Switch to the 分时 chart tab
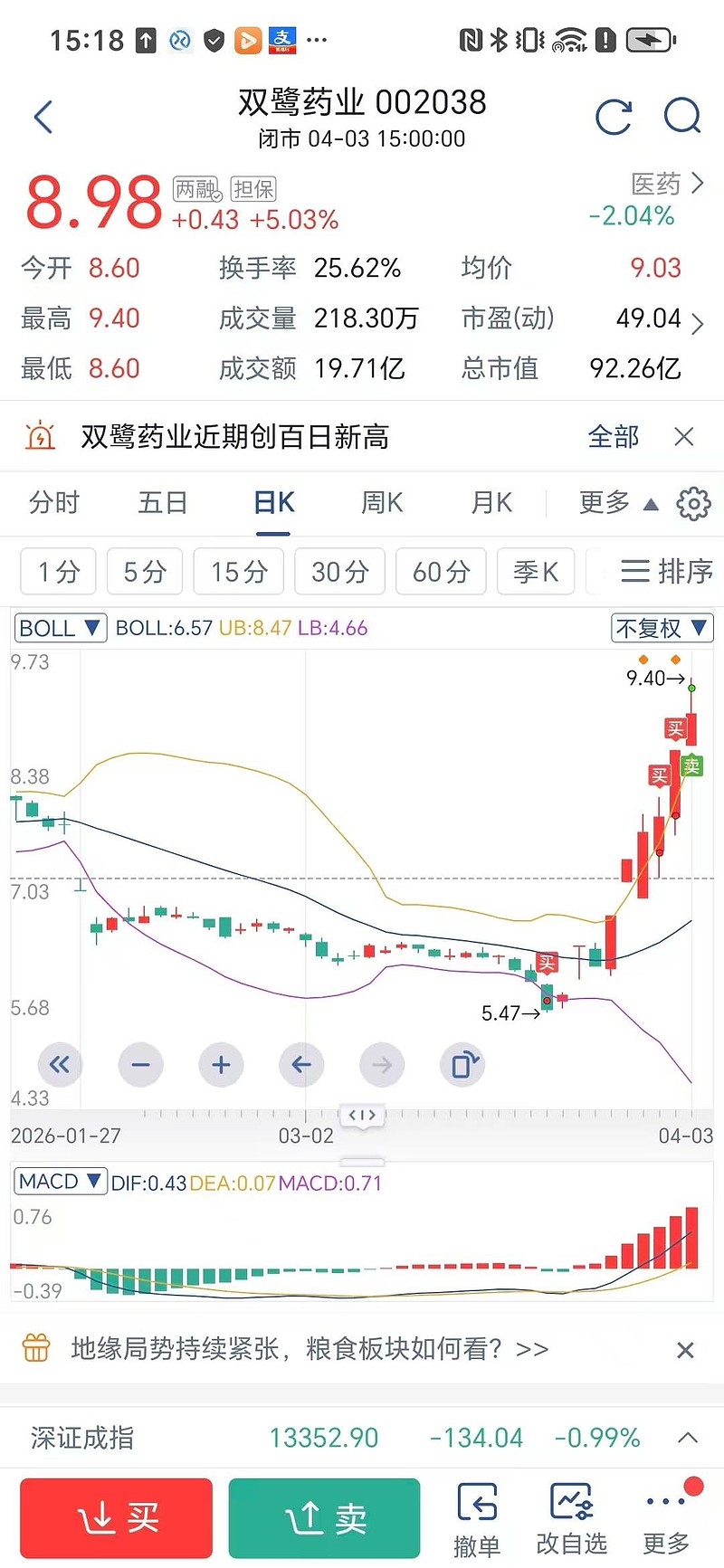The image size is (724, 1568). tap(54, 502)
